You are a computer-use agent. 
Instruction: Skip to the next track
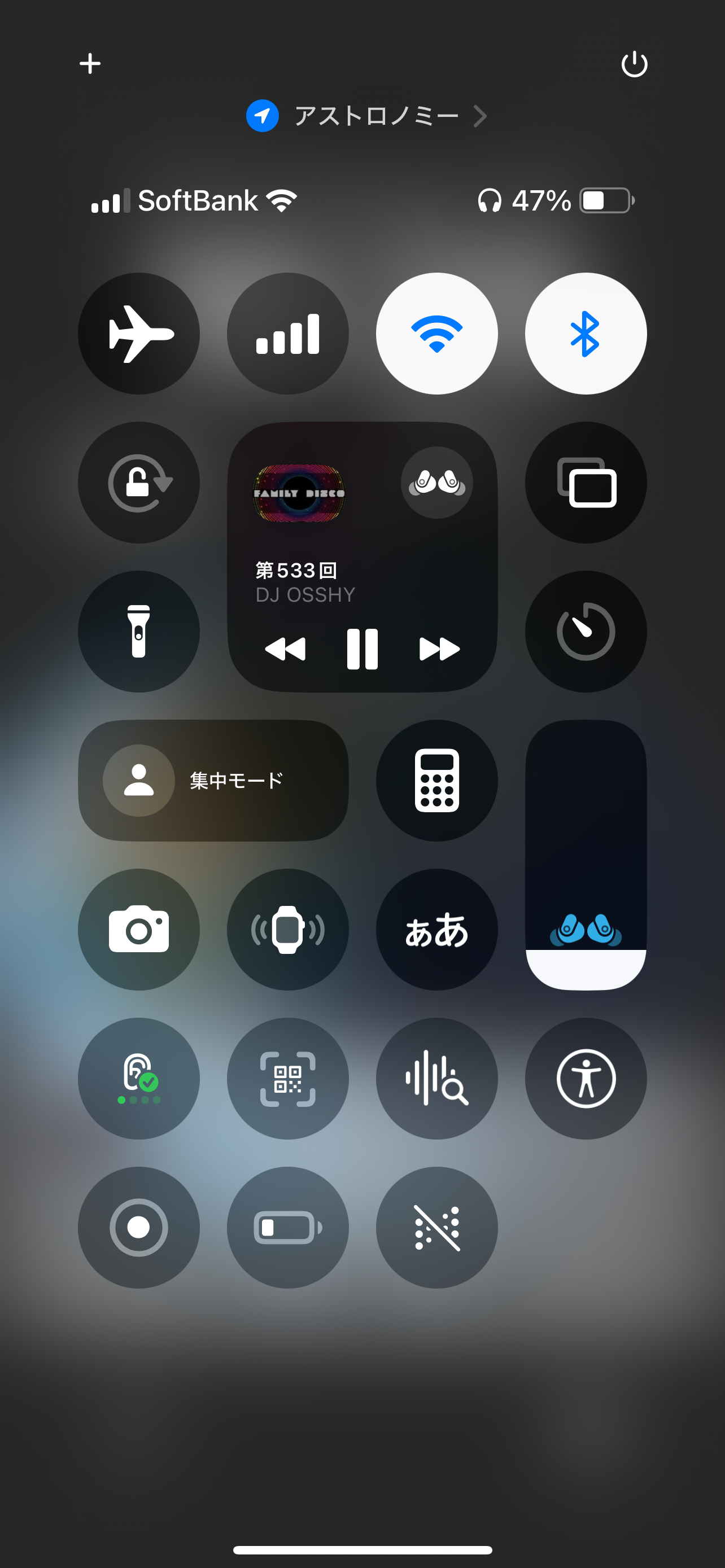(x=439, y=649)
